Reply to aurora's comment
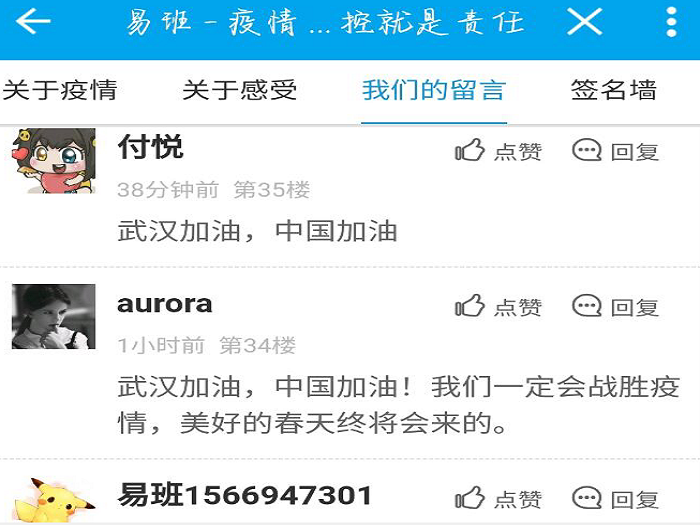This screenshot has width=700, height=525. pos(616,307)
